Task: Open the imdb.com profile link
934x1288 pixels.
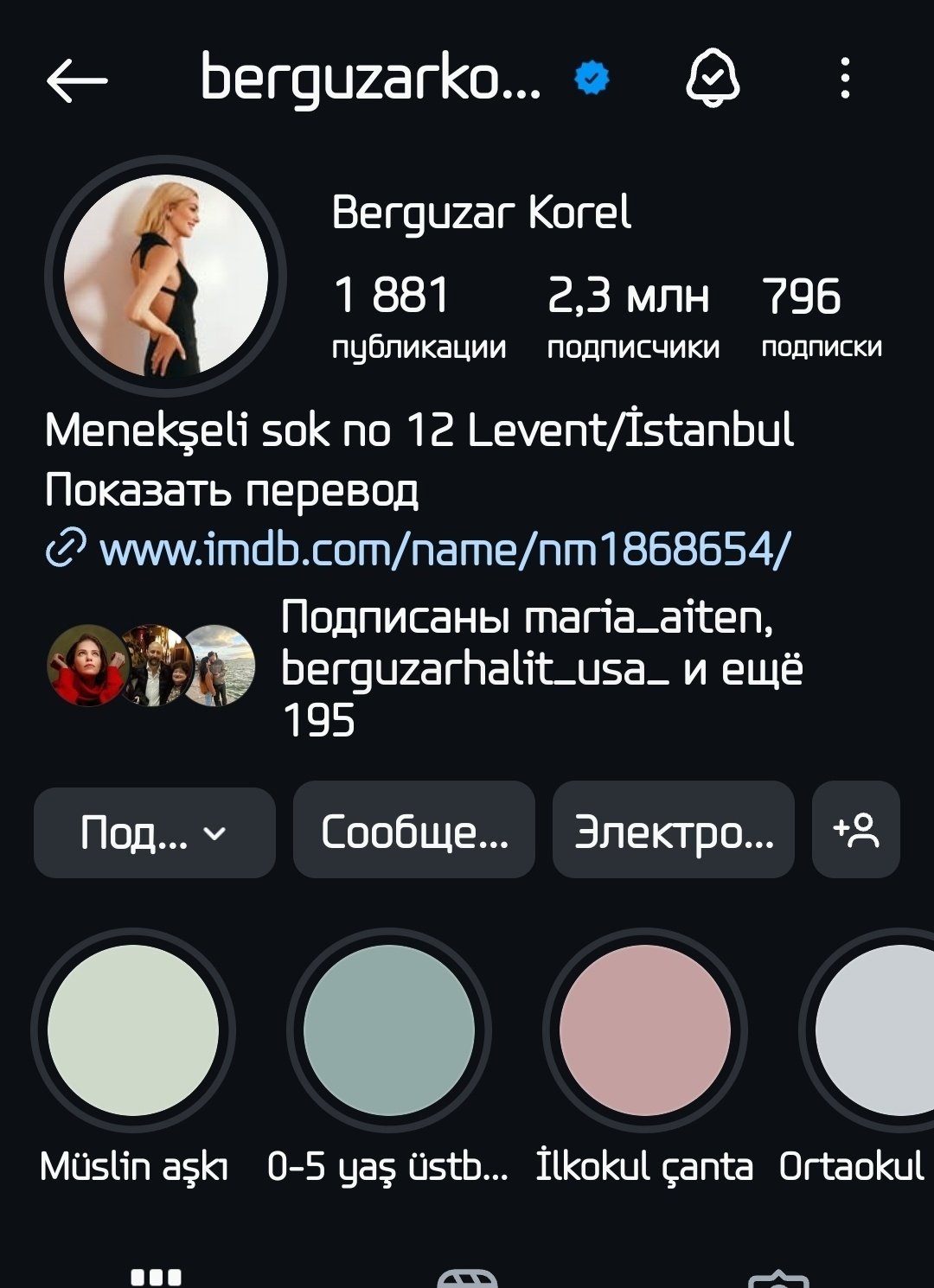Action: point(445,549)
